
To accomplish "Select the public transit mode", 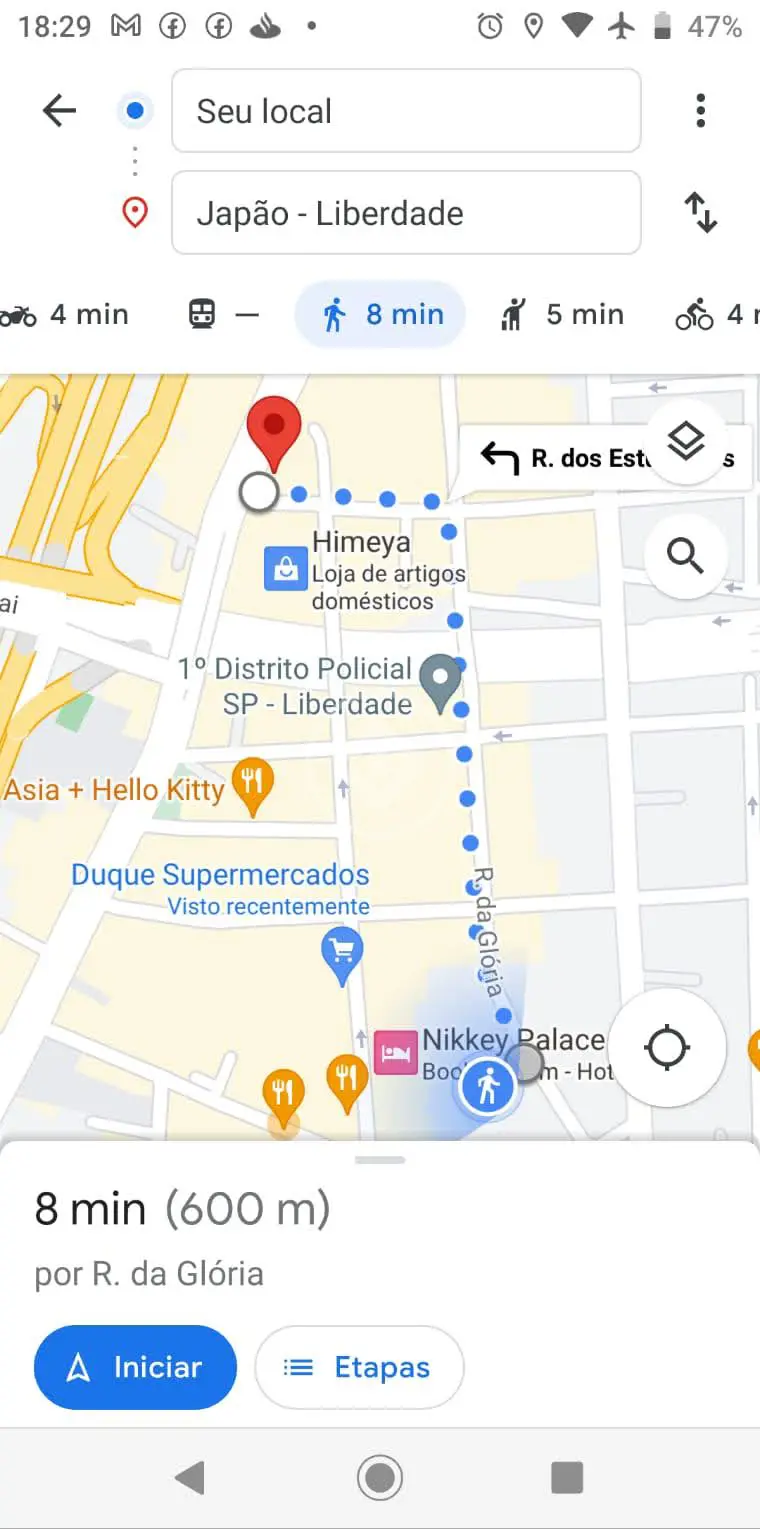I will click(223, 315).
